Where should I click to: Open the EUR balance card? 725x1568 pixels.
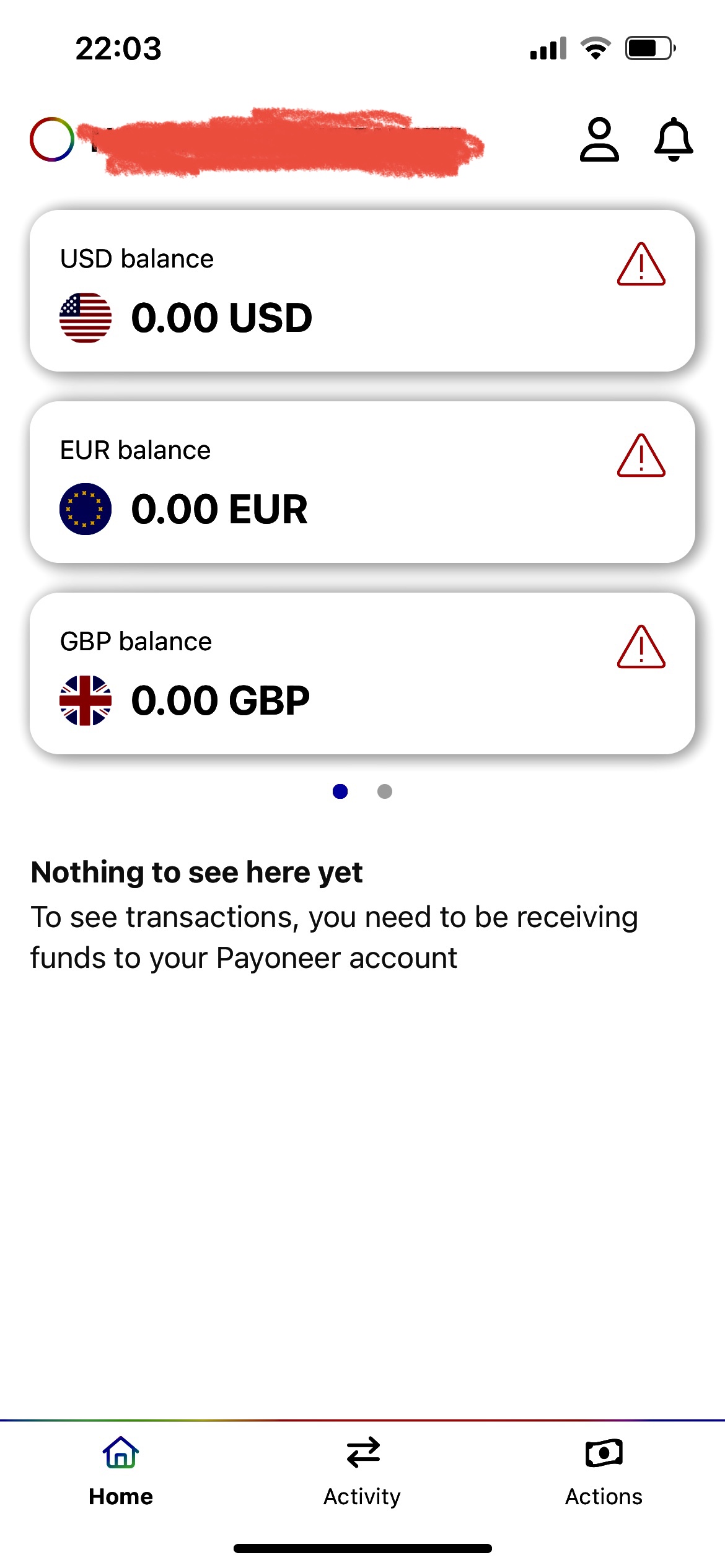pyautogui.click(x=362, y=482)
